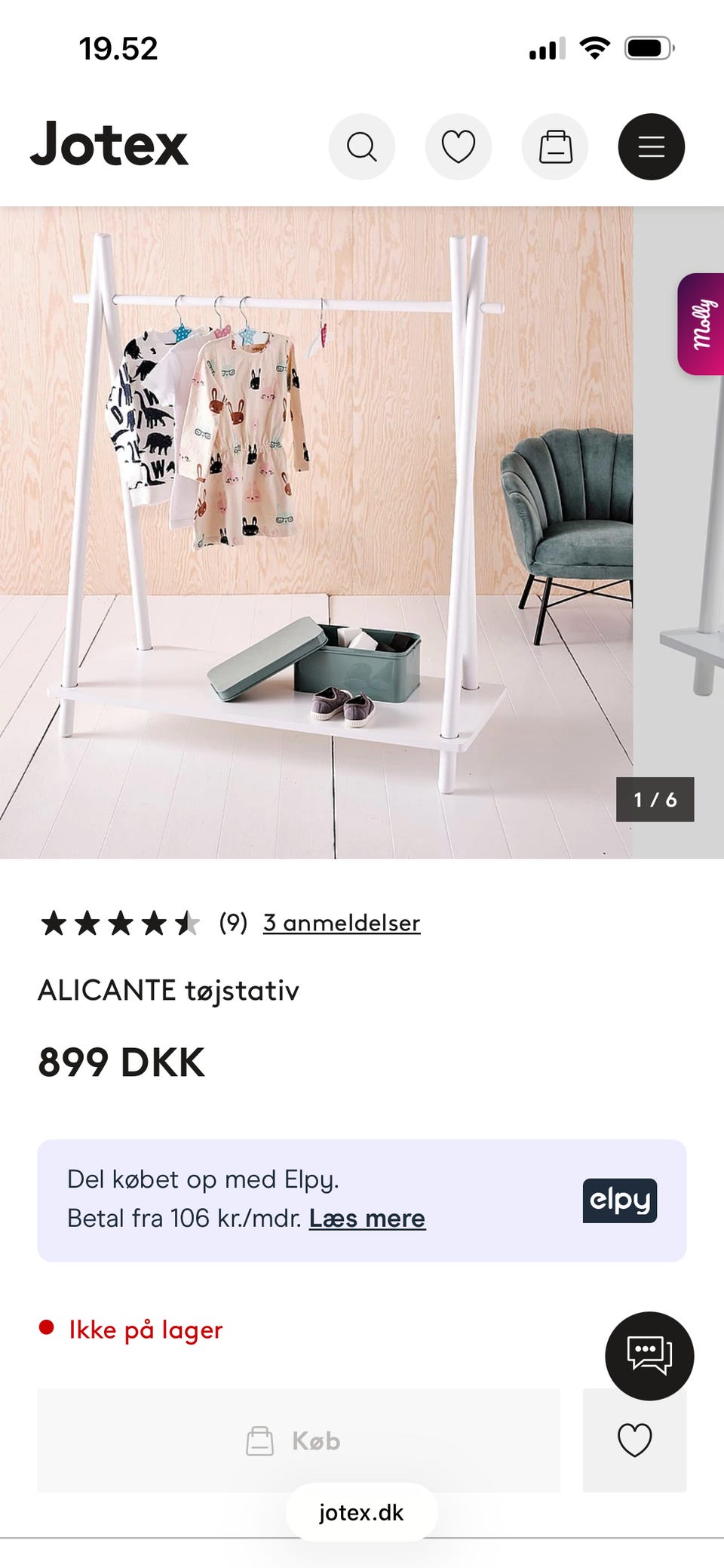Click the Jotex logo
The image size is (724, 1568).
[x=110, y=145]
